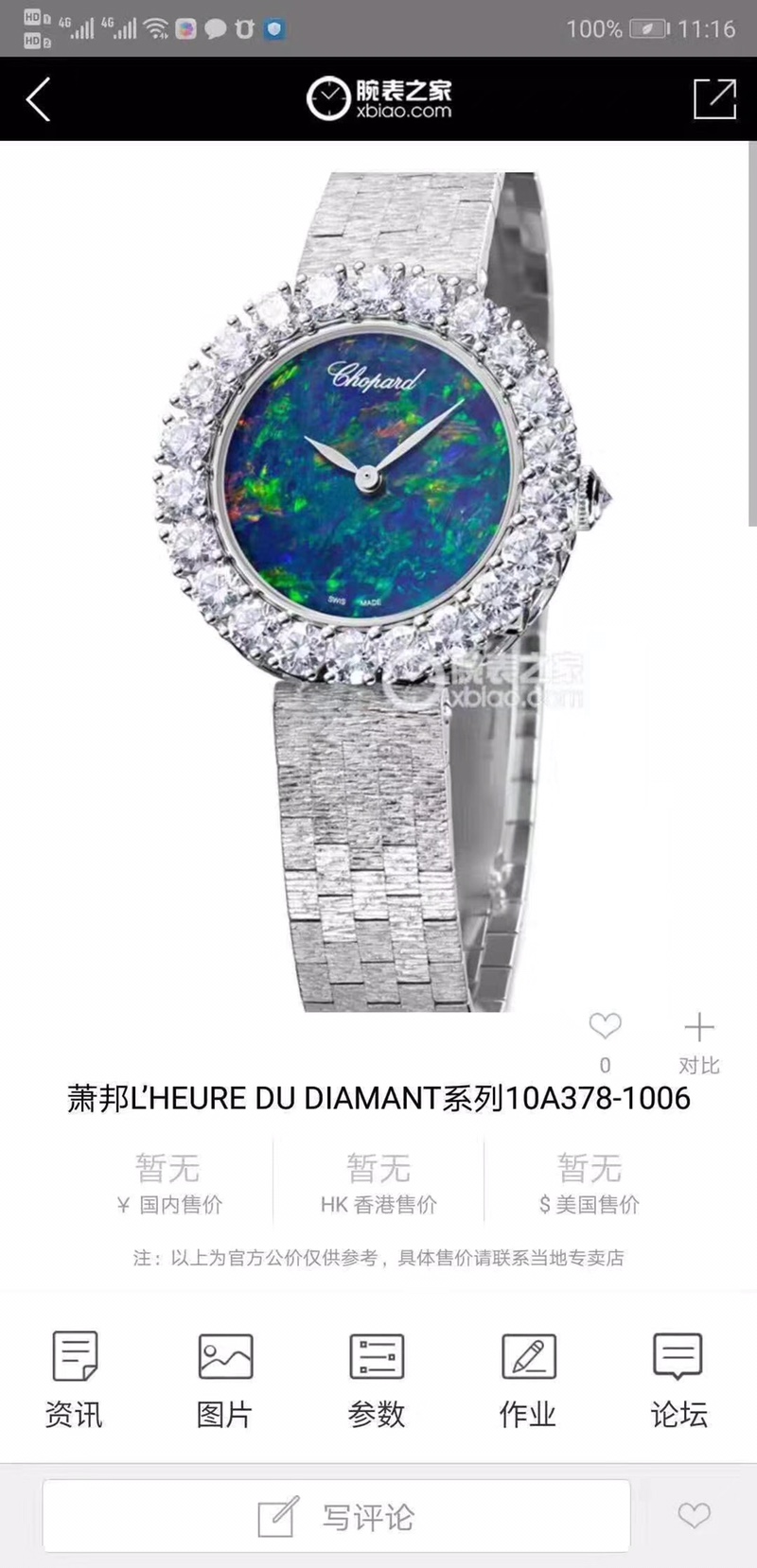Tap the 写评论 comment box
The image size is (757, 1568).
pos(337,1517)
